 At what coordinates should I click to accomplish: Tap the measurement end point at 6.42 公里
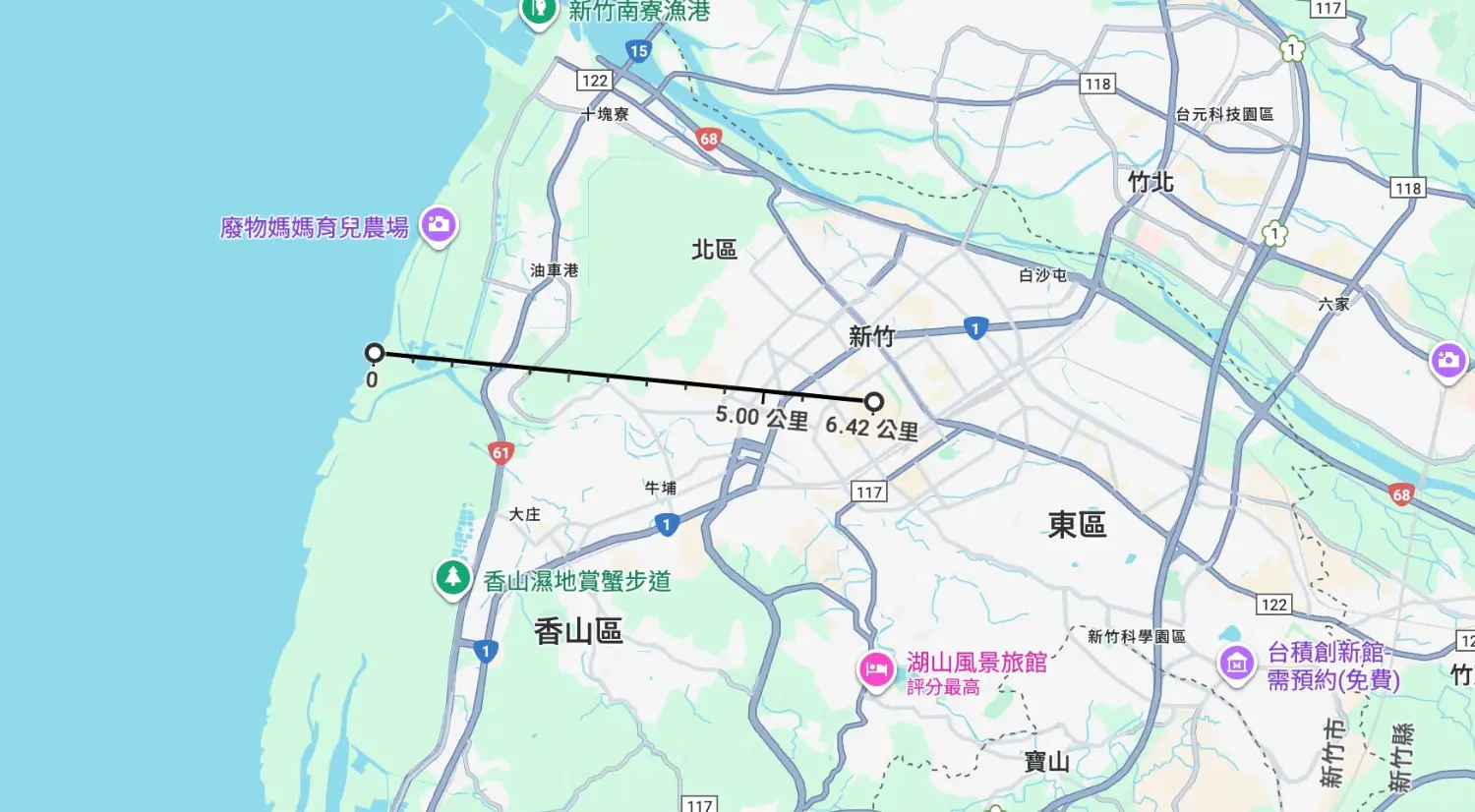[x=873, y=401]
